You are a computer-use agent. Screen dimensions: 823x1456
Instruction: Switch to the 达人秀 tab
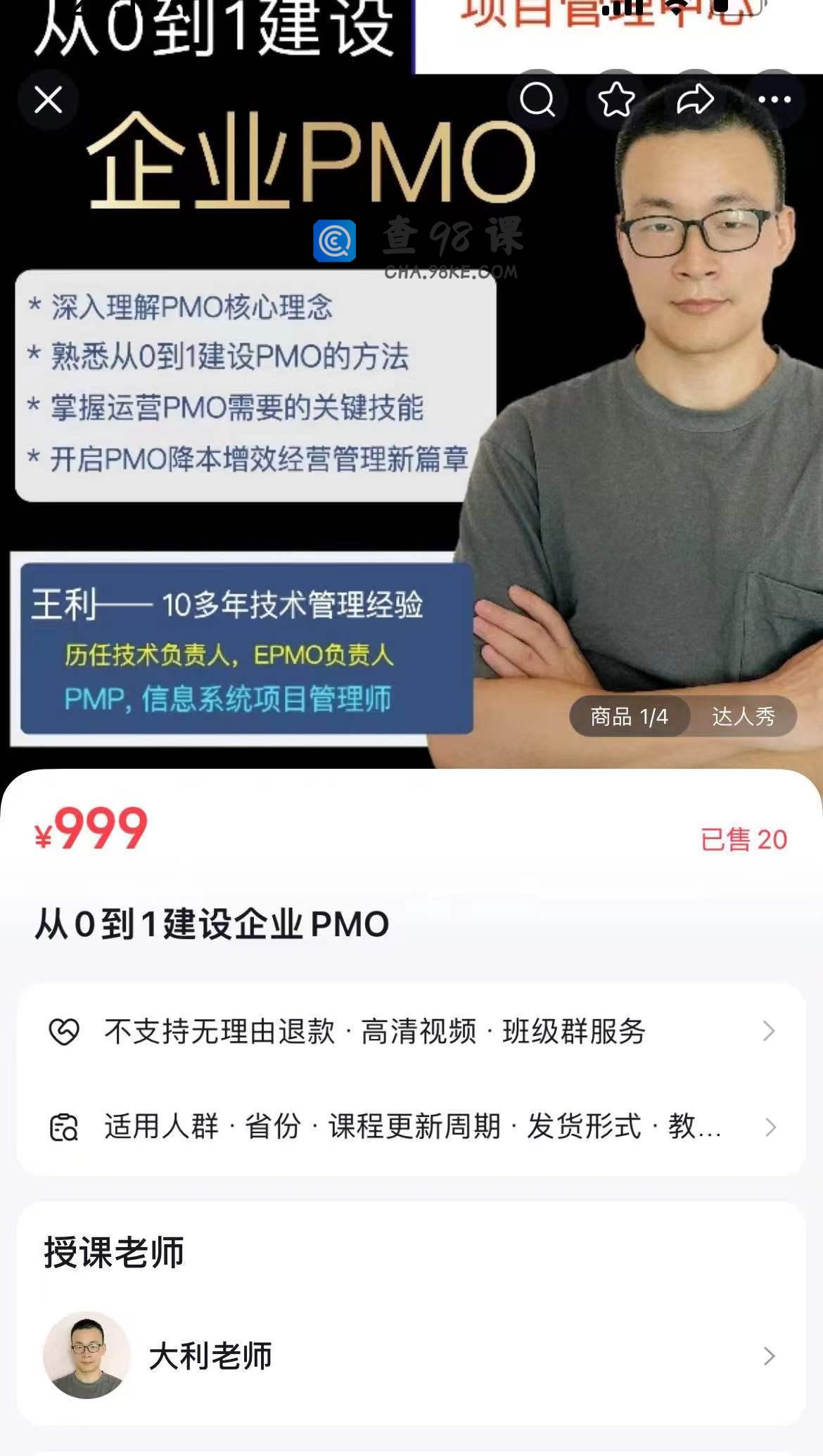pyautogui.click(x=743, y=717)
